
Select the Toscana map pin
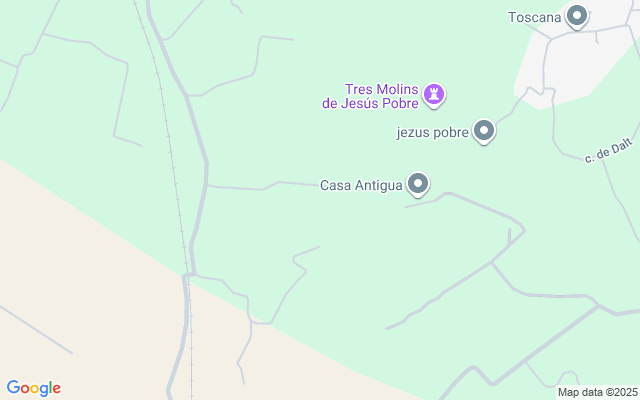(577, 16)
